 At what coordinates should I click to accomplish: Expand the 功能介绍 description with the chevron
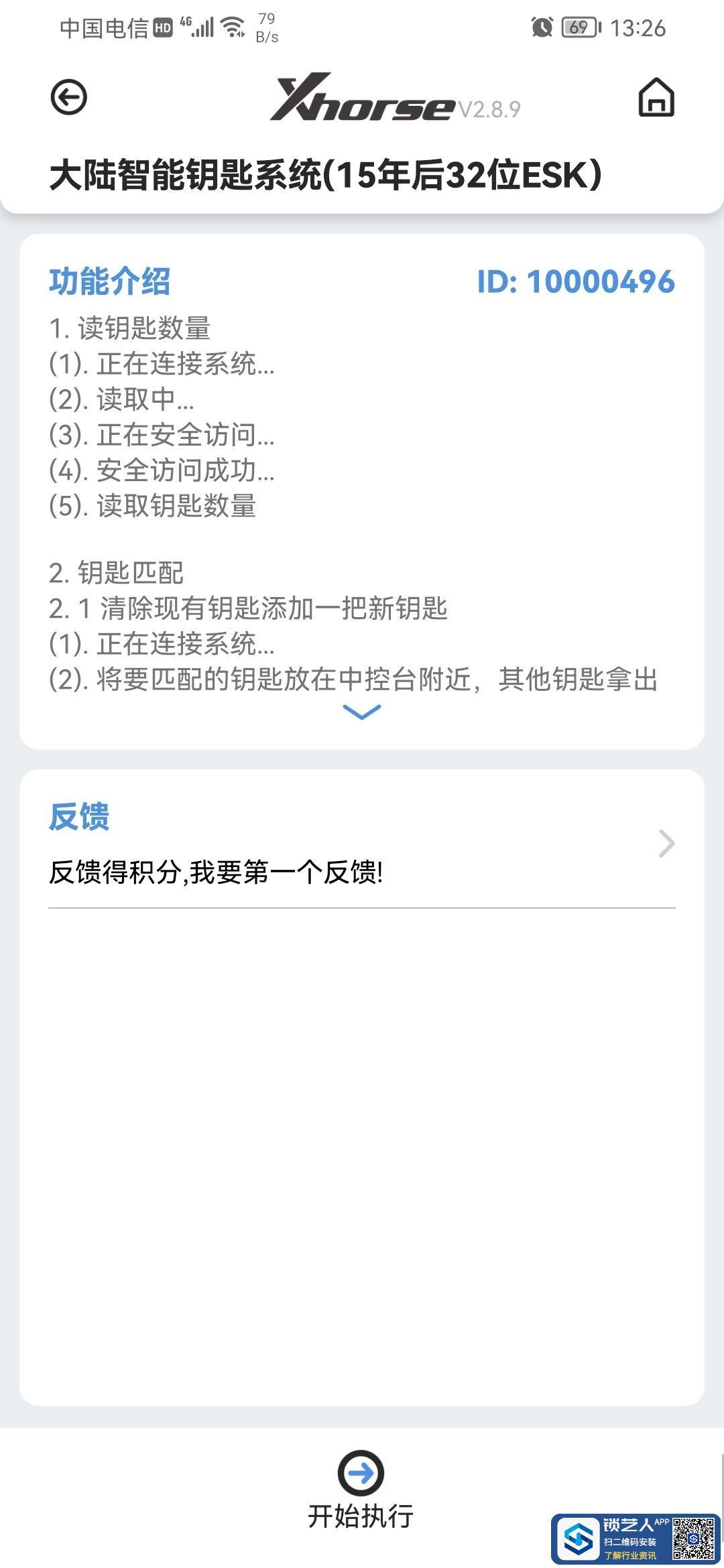tap(361, 712)
